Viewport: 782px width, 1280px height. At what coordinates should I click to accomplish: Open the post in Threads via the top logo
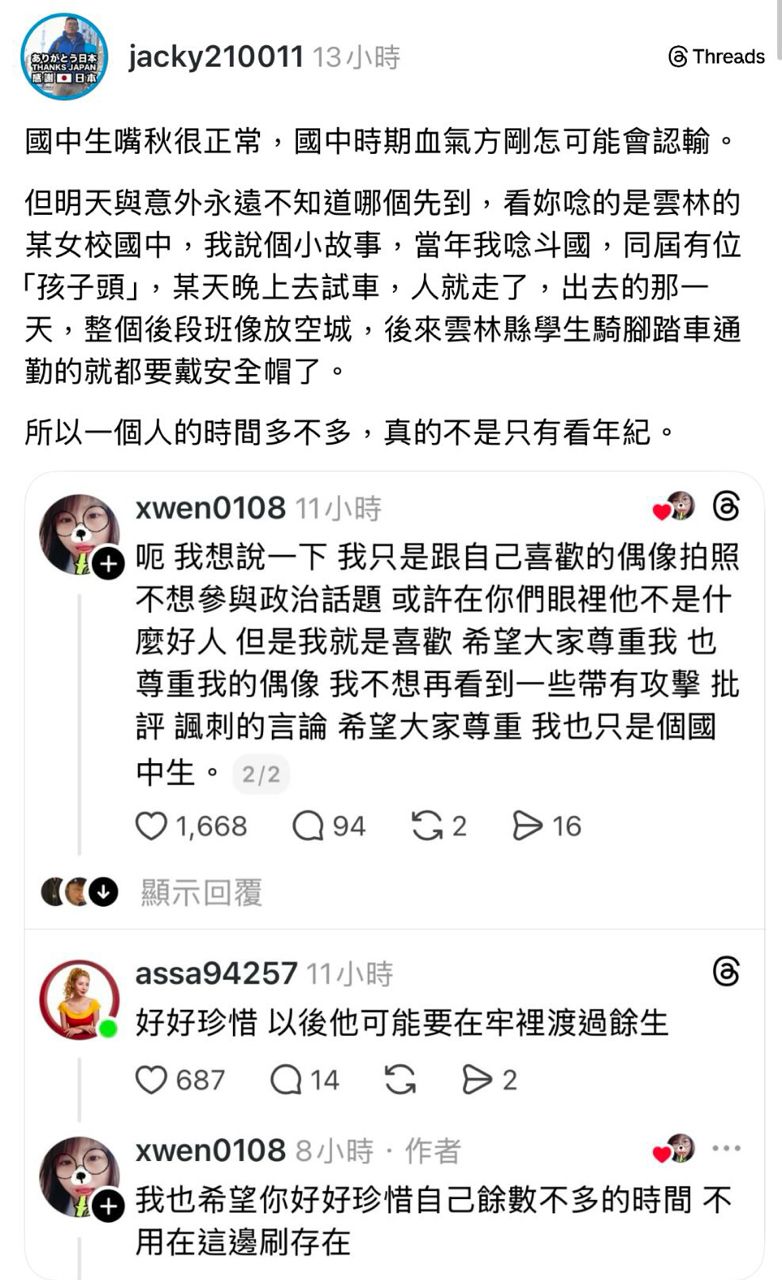pyautogui.click(x=717, y=57)
